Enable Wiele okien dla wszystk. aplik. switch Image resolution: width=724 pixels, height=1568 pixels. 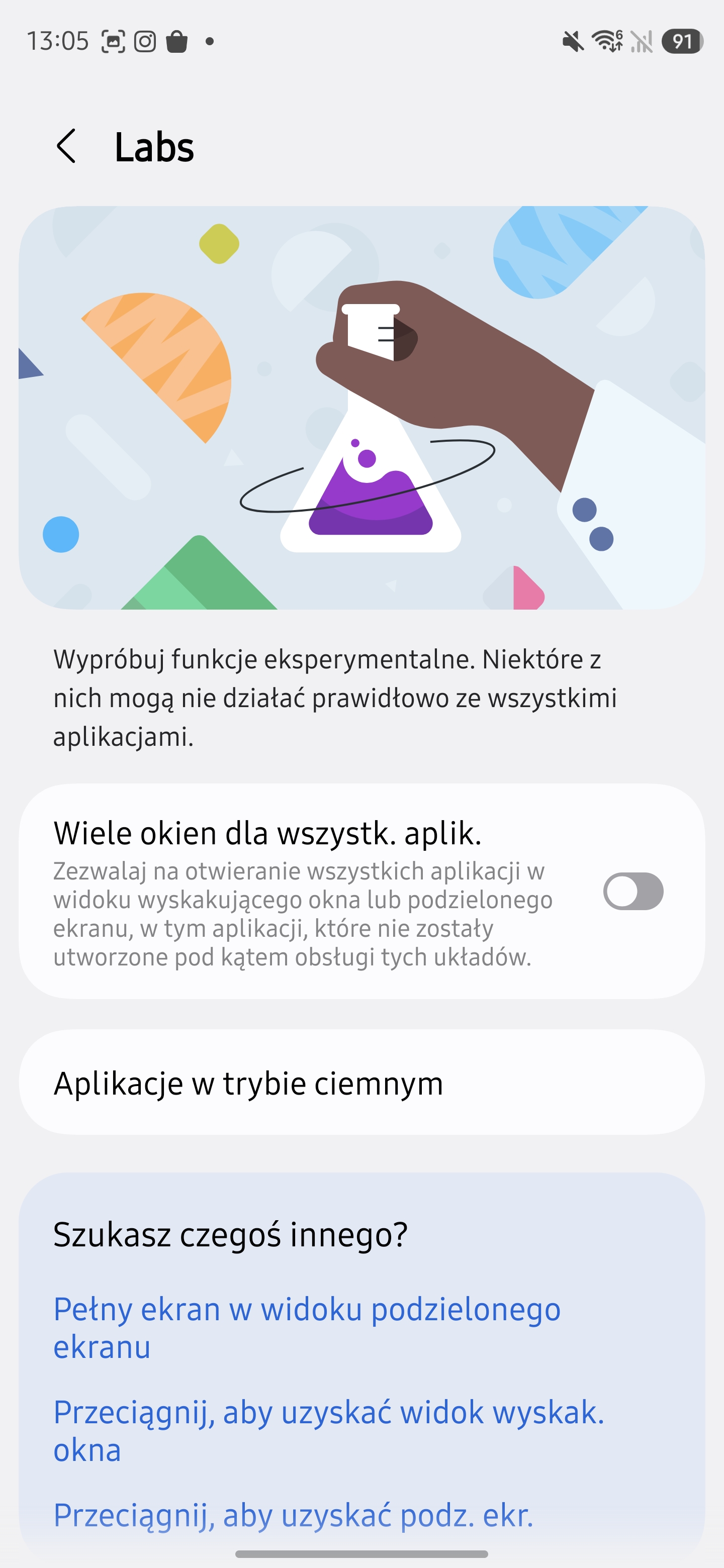[x=632, y=891]
